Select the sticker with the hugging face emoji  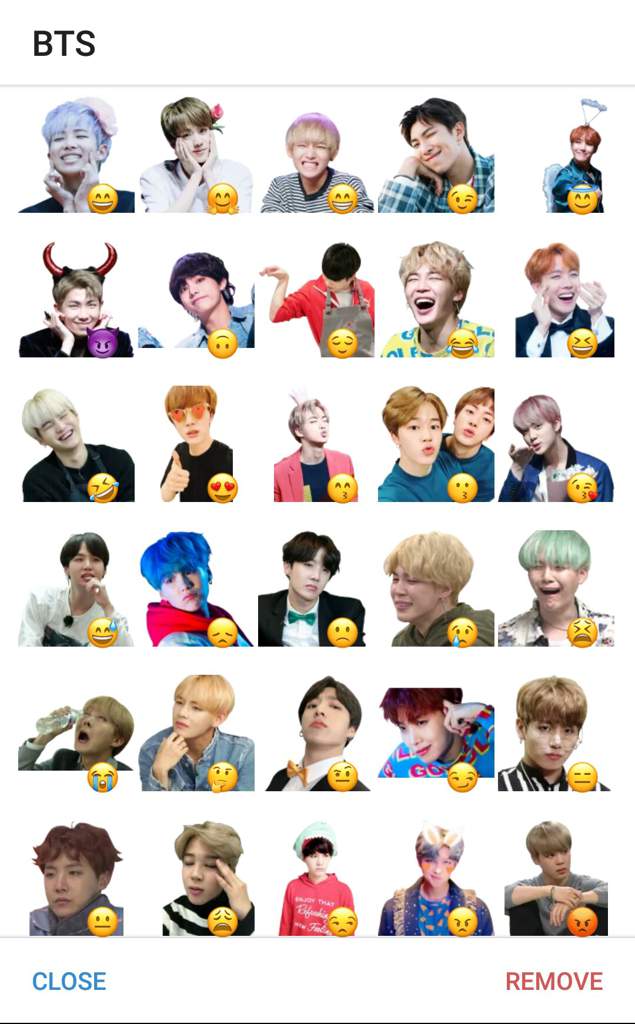(196, 156)
